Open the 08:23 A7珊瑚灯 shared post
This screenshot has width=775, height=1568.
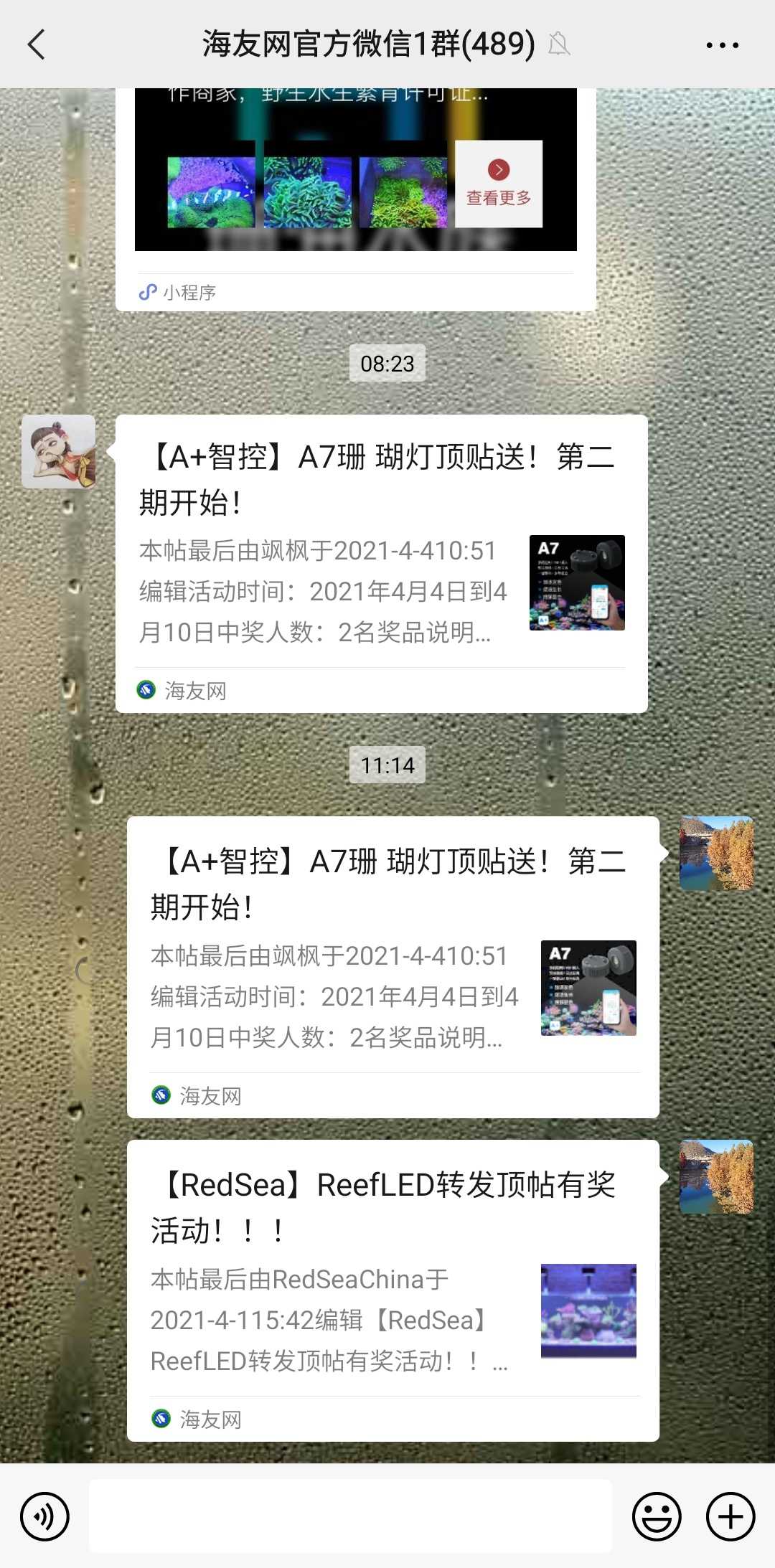pyautogui.click(x=381, y=564)
